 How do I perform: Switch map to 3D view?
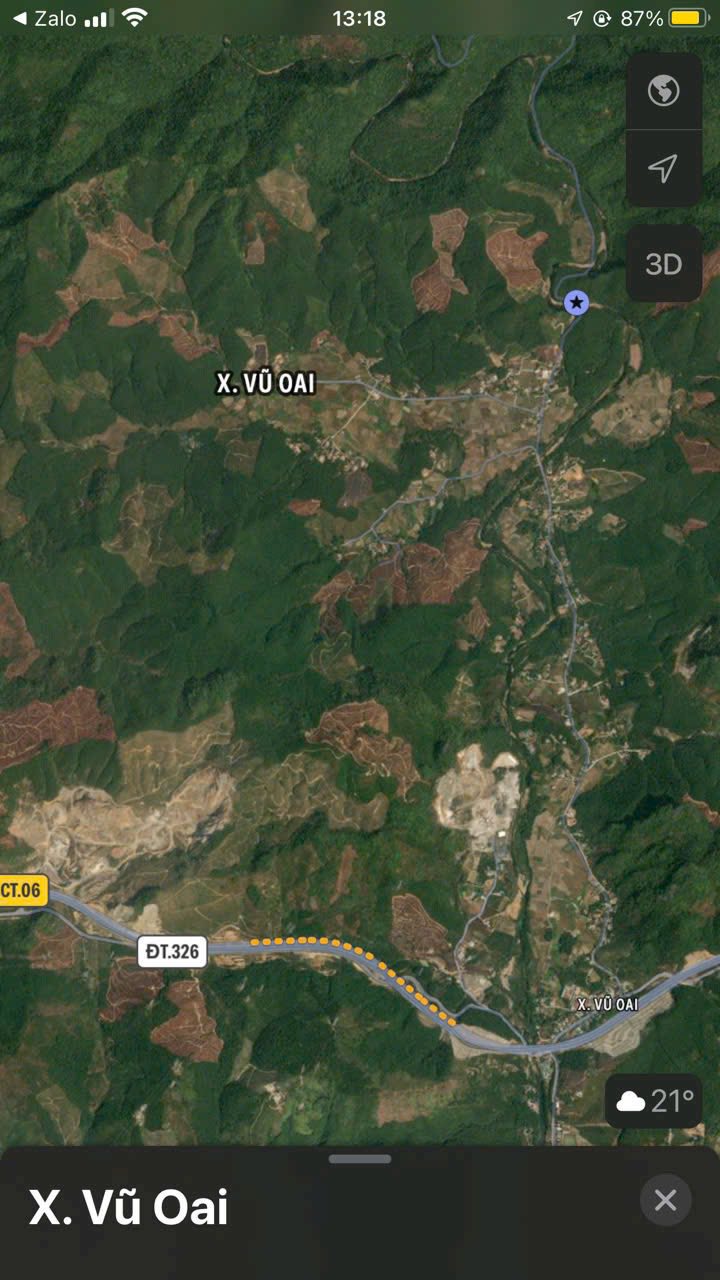click(663, 264)
